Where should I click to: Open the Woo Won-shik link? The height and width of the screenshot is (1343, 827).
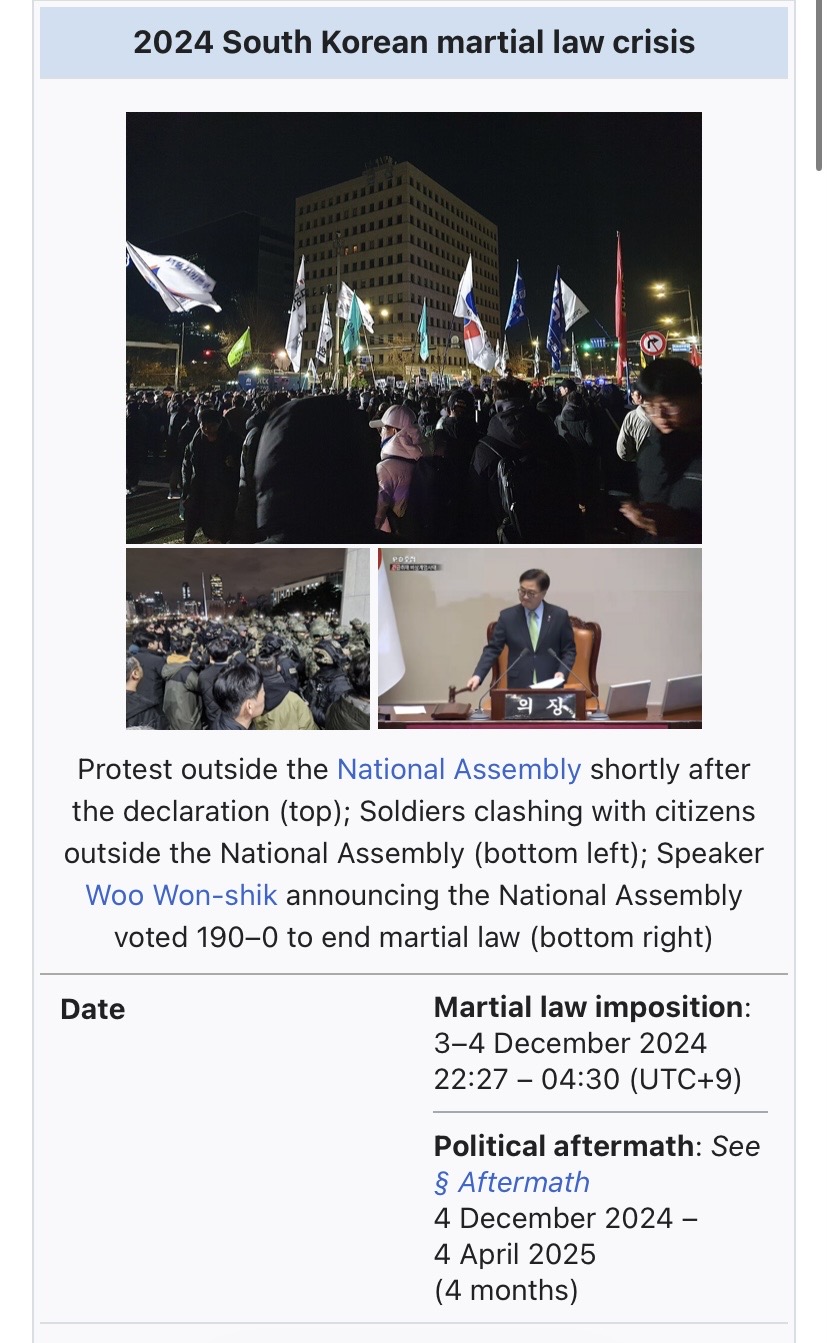click(x=185, y=894)
